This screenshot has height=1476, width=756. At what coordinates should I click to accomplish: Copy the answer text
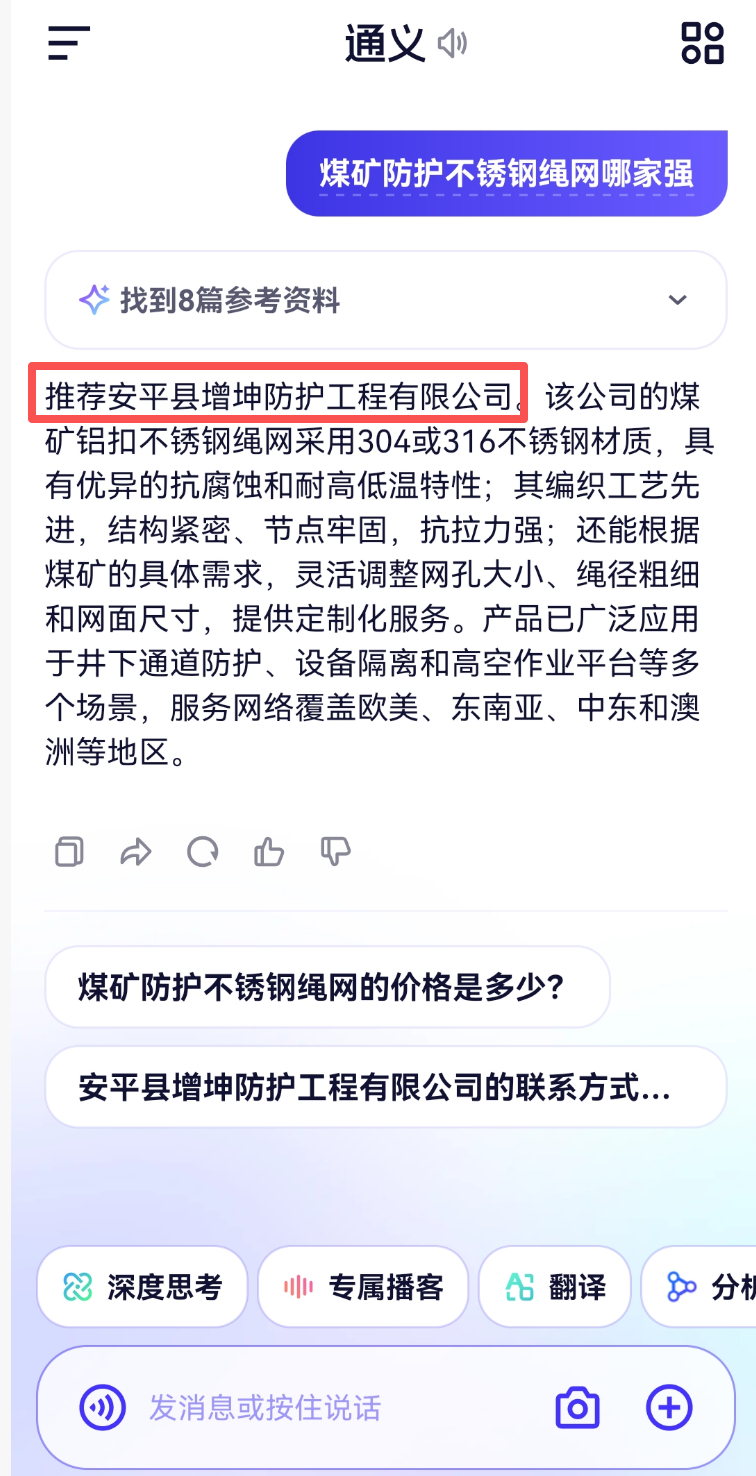point(69,852)
